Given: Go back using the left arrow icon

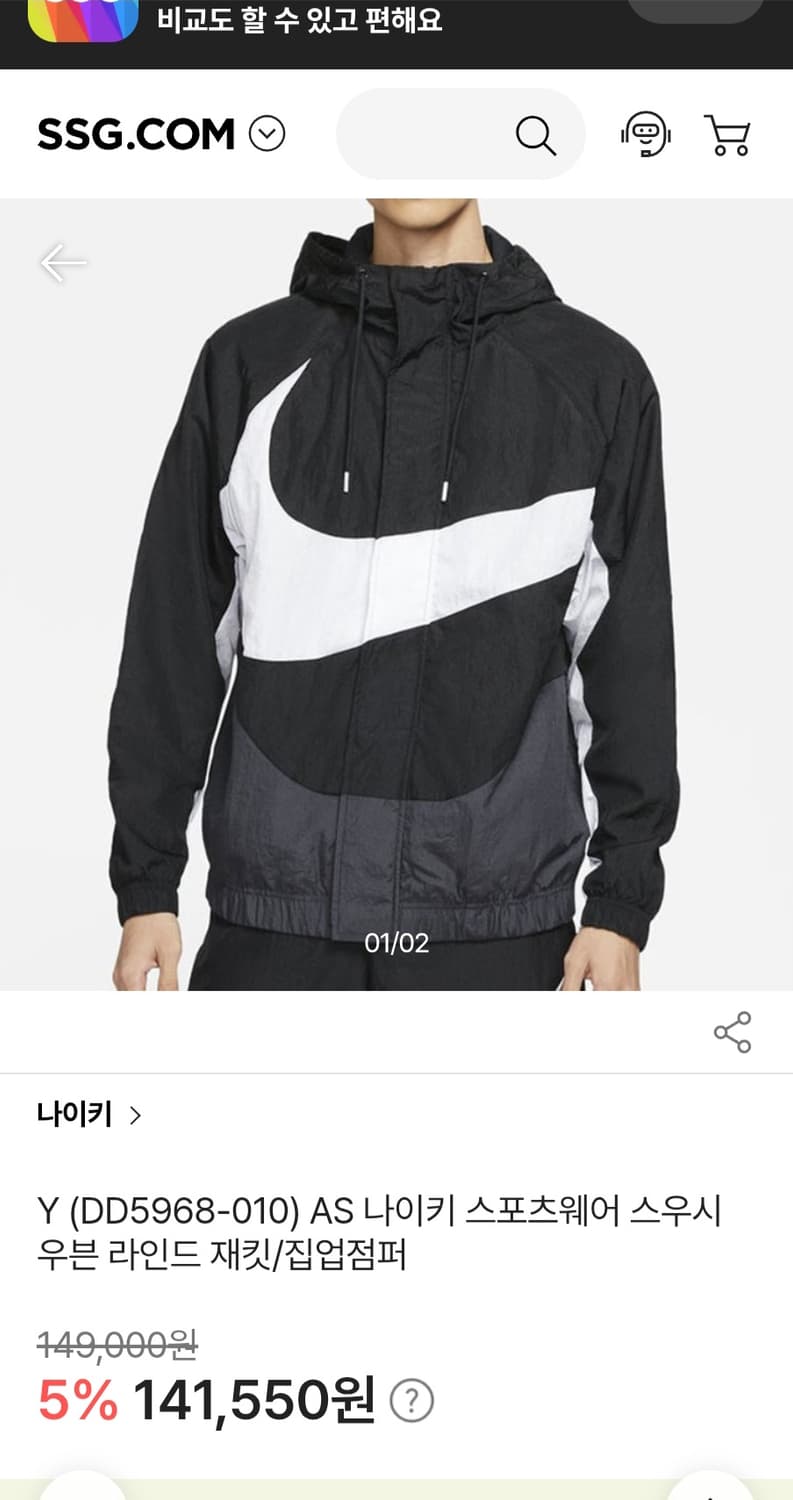Looking at the screenshot, I should (62, 264).
